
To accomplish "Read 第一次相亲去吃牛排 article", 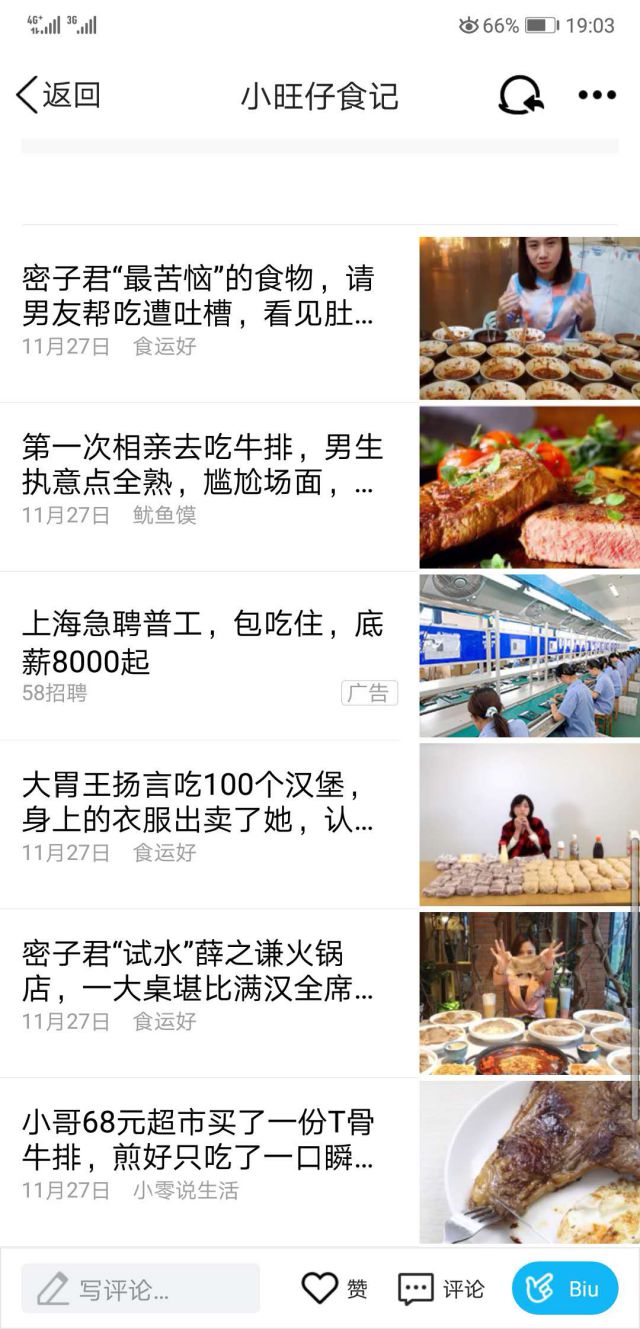I will click(x=202, y=464).
